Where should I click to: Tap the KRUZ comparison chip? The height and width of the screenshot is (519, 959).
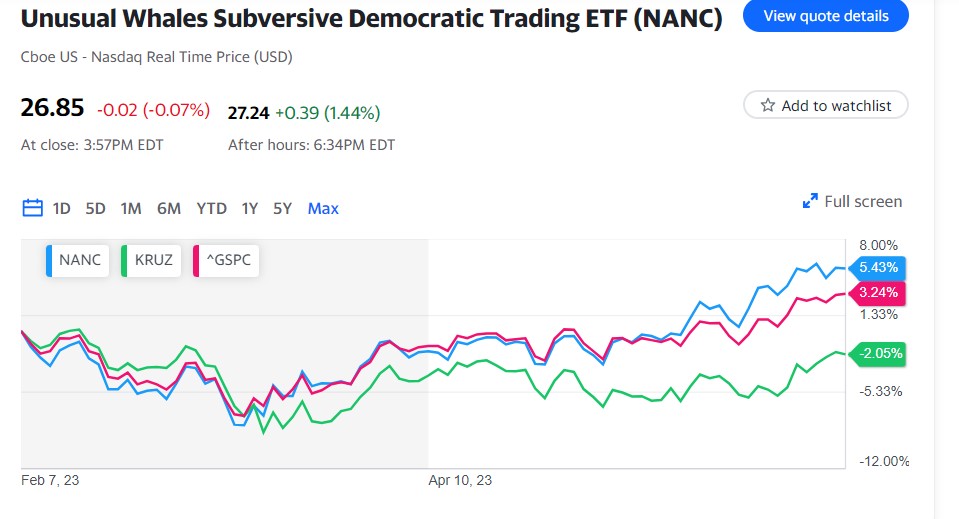click(x=152, y=260)
